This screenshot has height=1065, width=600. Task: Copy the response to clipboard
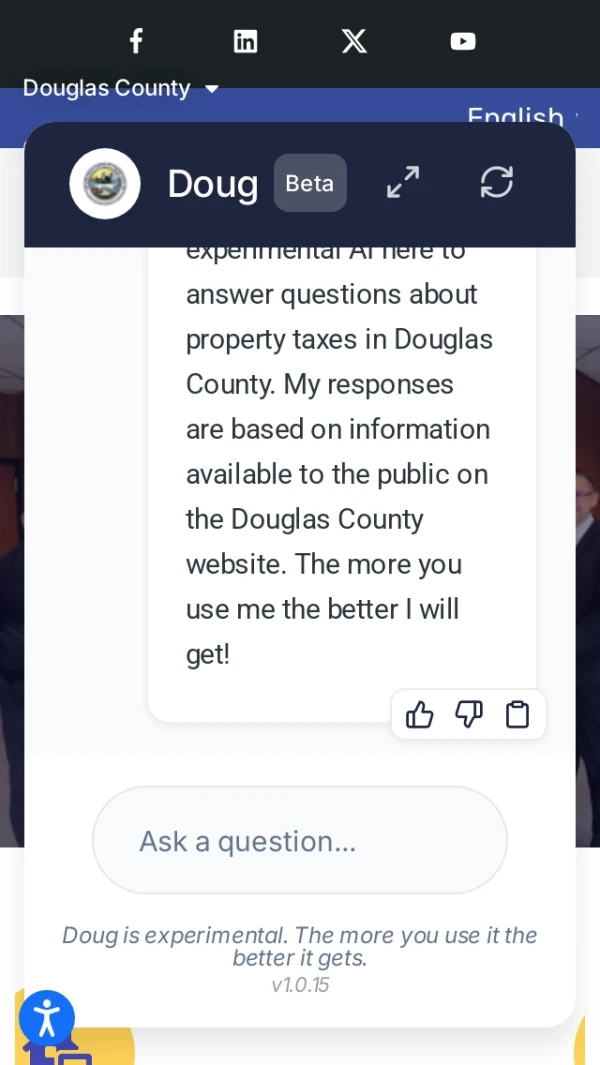(517, 714)
